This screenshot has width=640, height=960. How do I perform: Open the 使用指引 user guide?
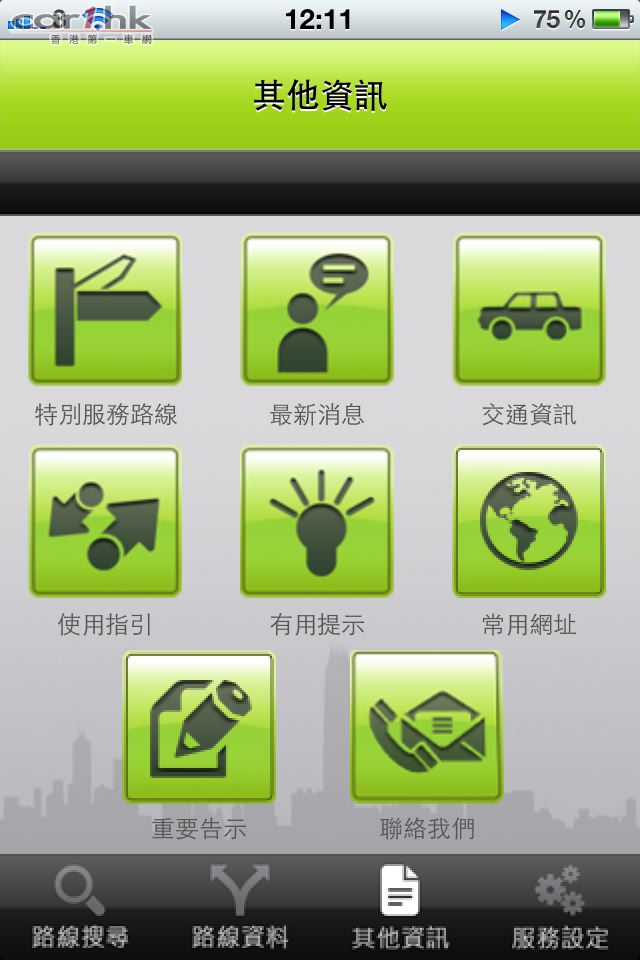105,522
